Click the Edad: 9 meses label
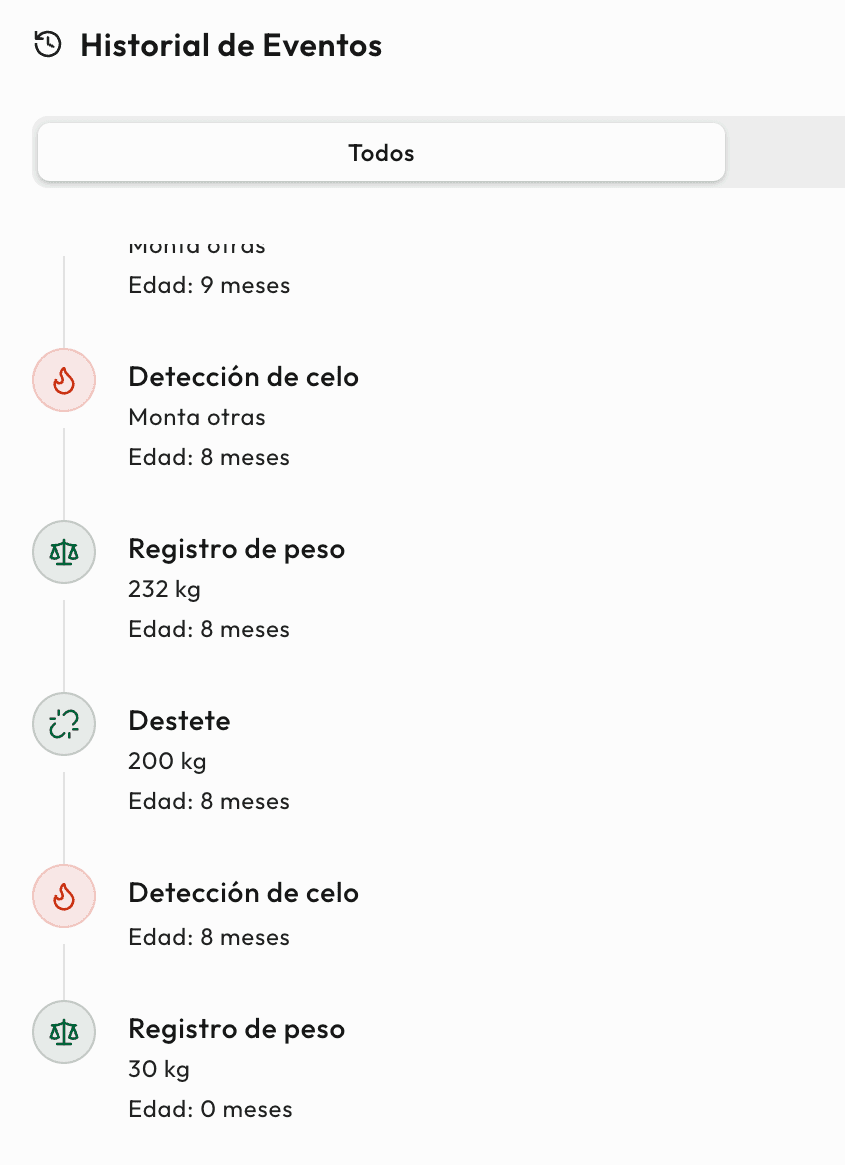 point(208,285)
